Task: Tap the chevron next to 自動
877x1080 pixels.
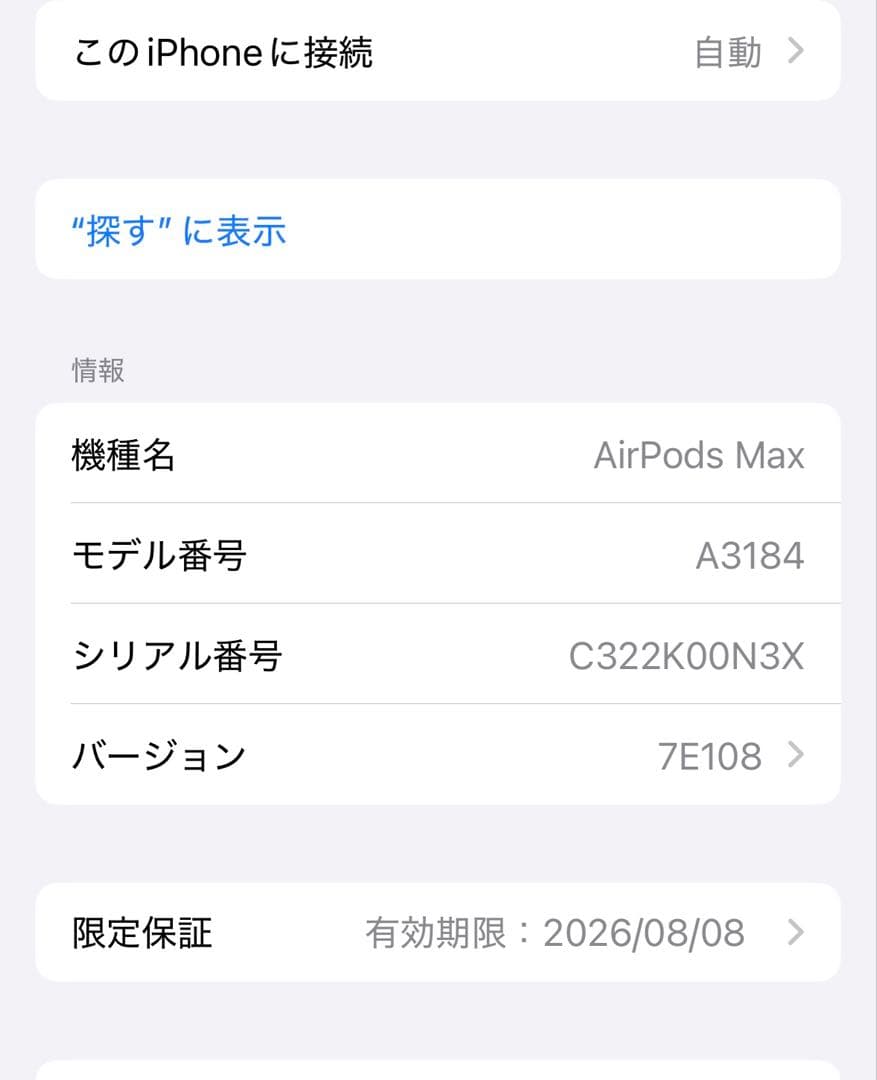Action: tap(797, 52)
